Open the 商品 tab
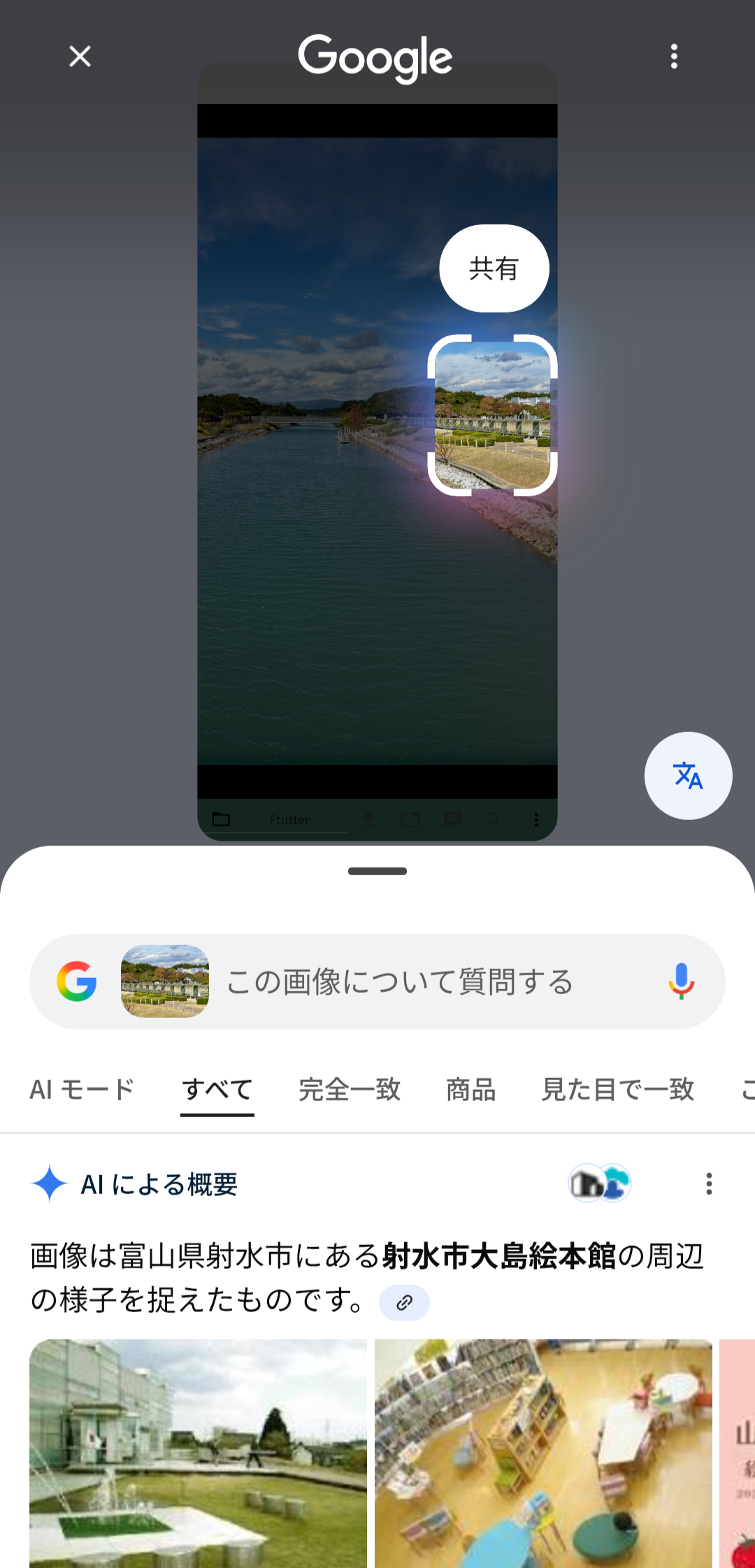This screenshot has height=1568, width=755. tap(470, 1089)
